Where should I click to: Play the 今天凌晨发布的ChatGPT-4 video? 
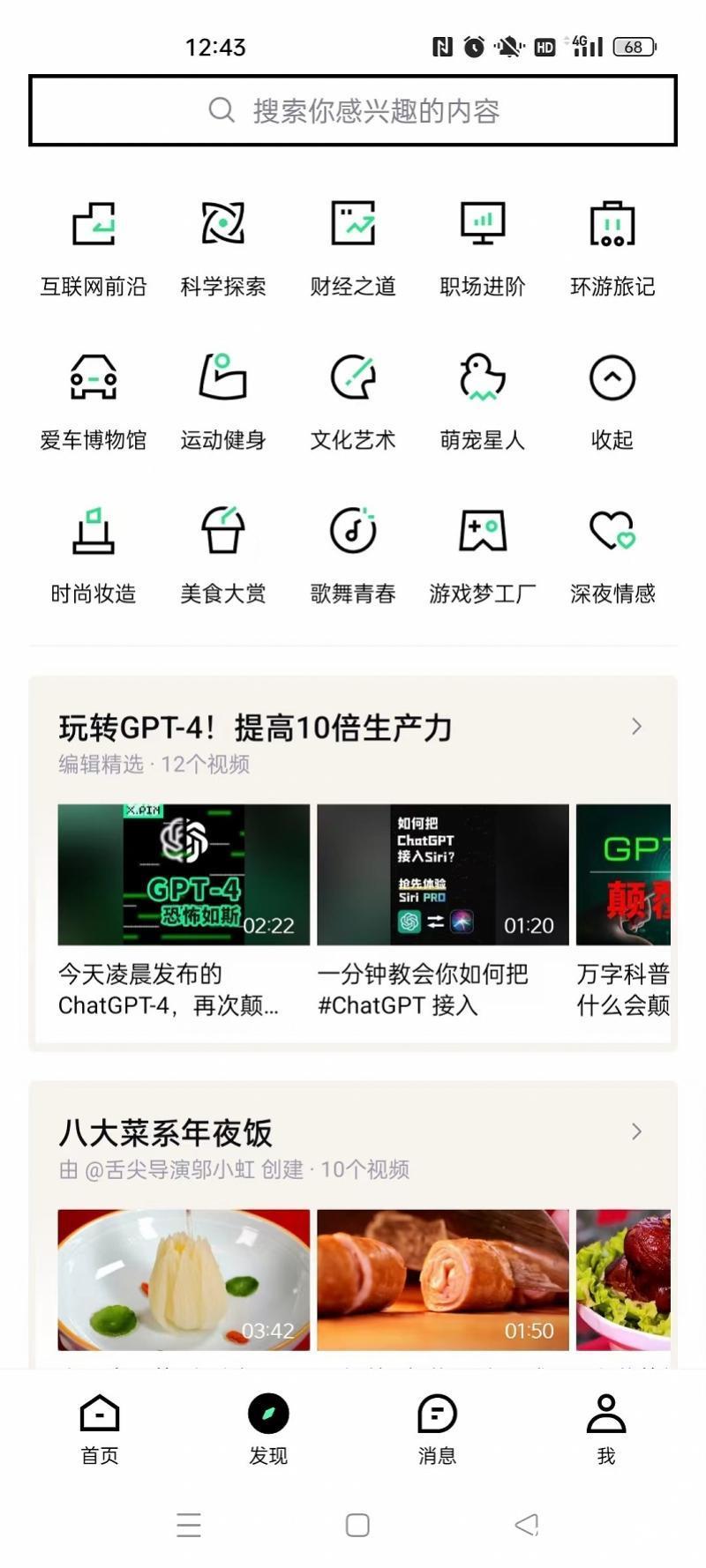184,875
